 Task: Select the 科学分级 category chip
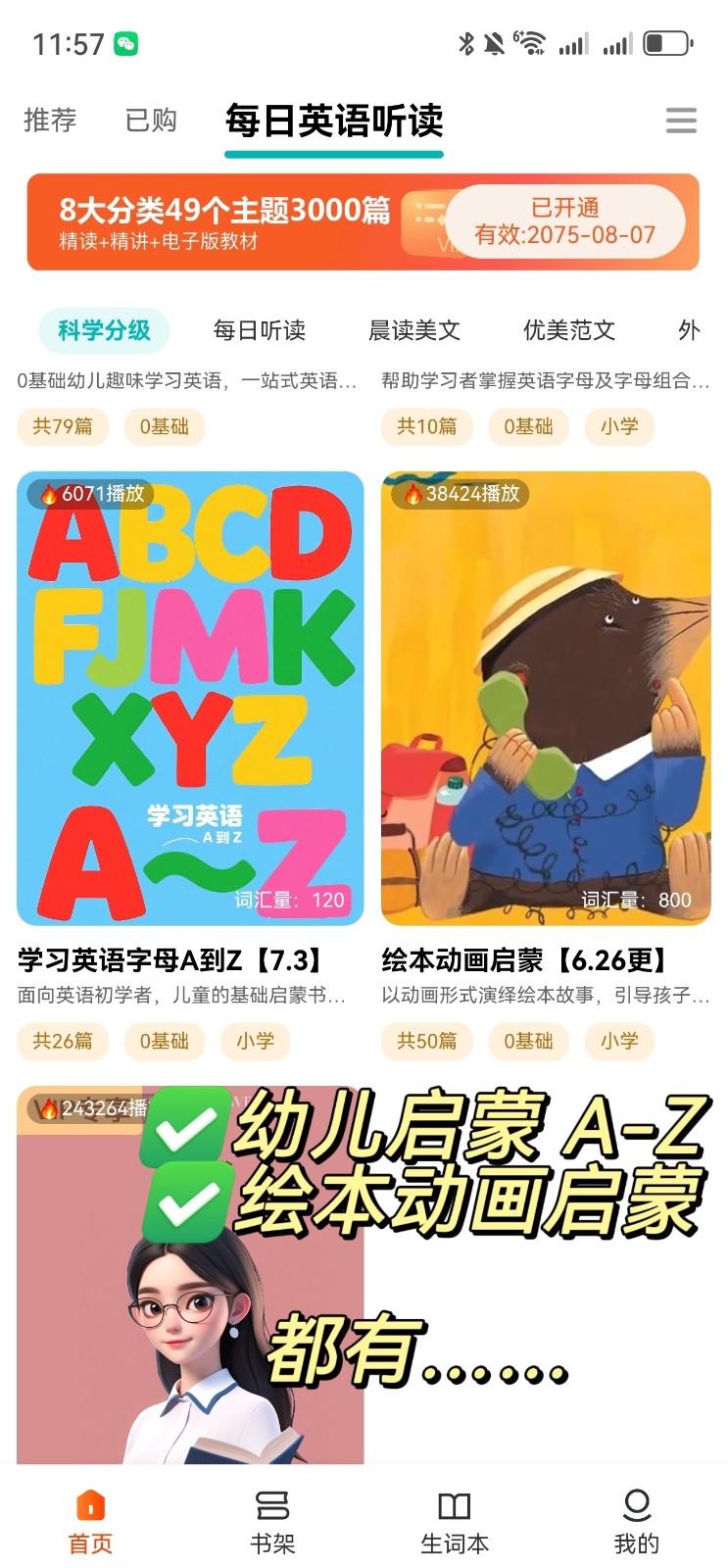pyautogui.click(x=104, y=330)
